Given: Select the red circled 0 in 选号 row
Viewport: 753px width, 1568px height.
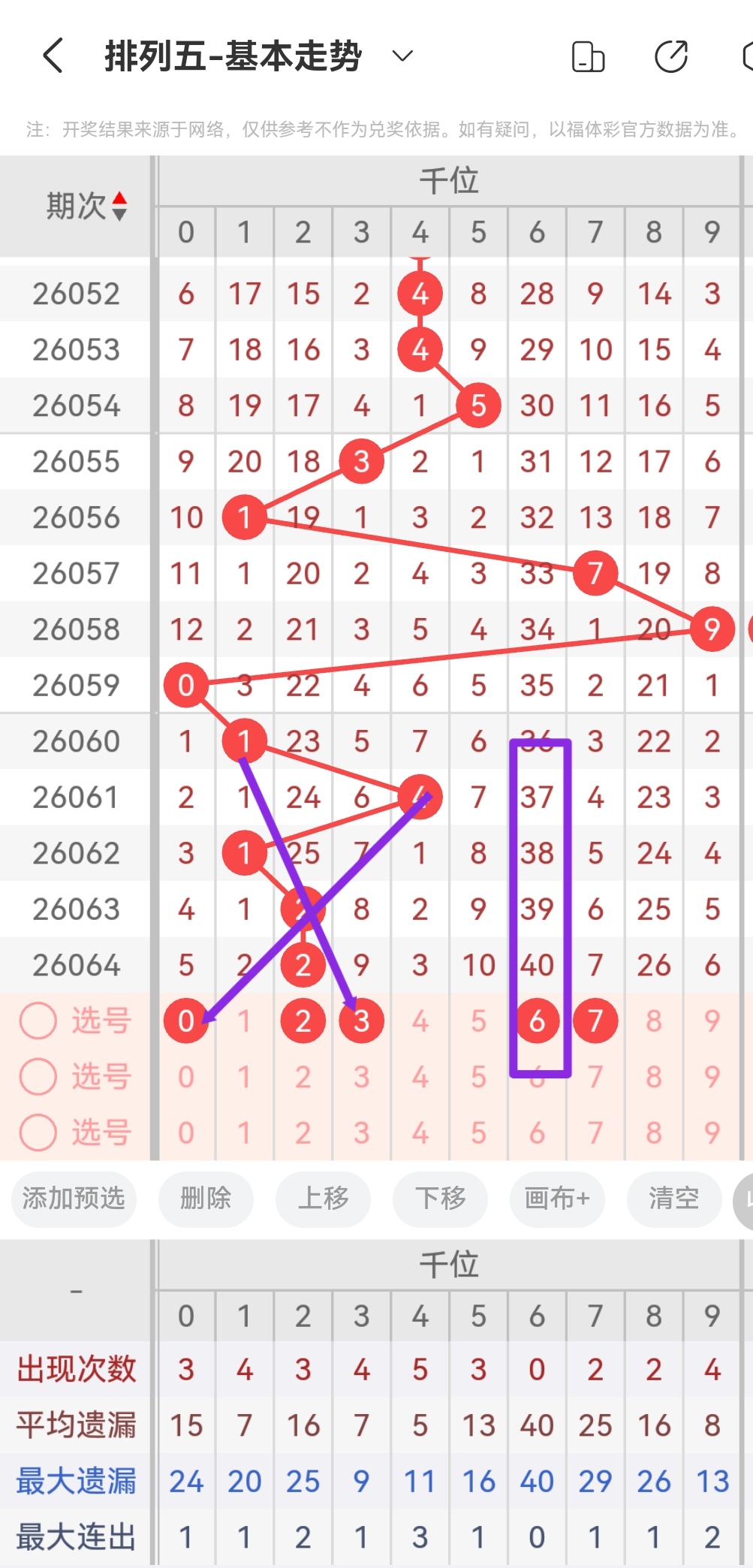Looking at the screenshot, I should coord(185,1020).
